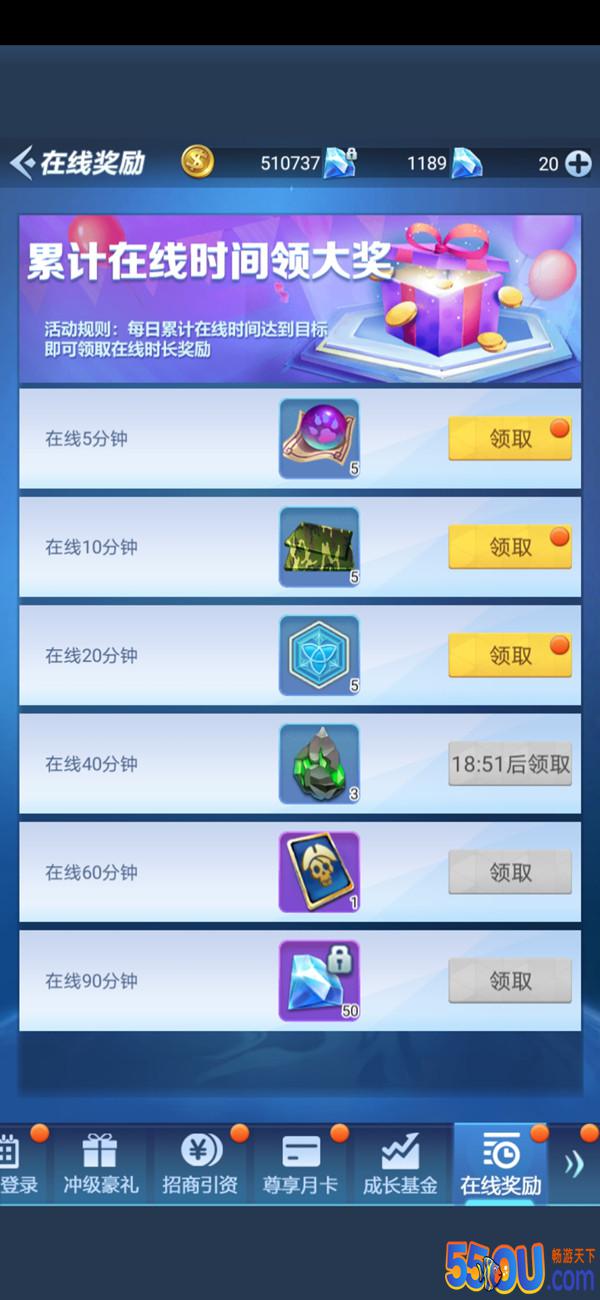View locked diamond reward item
Image resolution: width=600 pixels, height=1300 pixels.
[319, 981]
